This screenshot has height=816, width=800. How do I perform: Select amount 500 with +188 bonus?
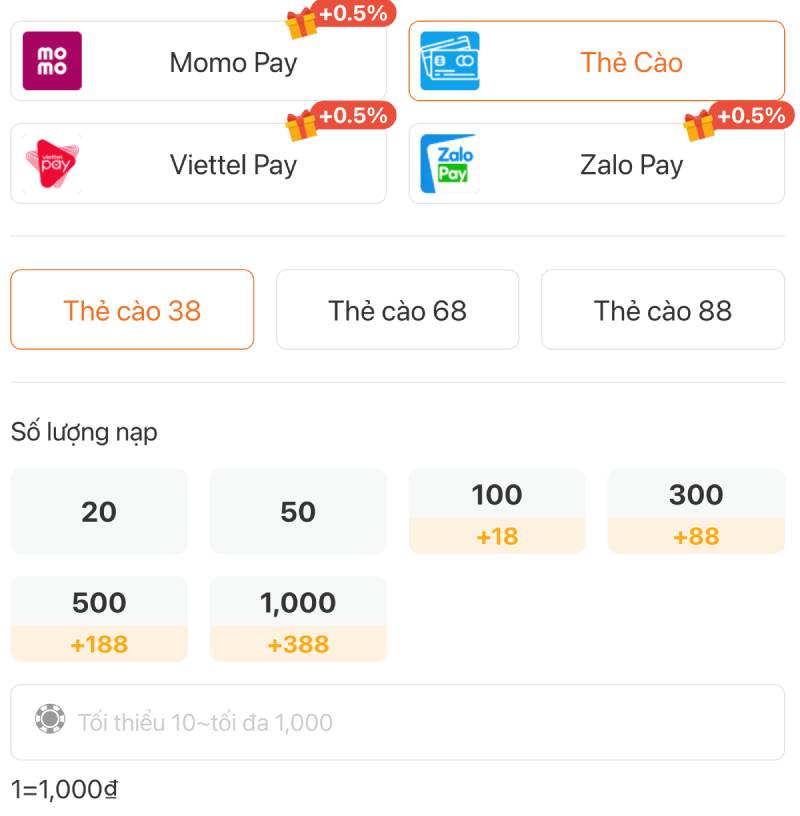(99, 619)
